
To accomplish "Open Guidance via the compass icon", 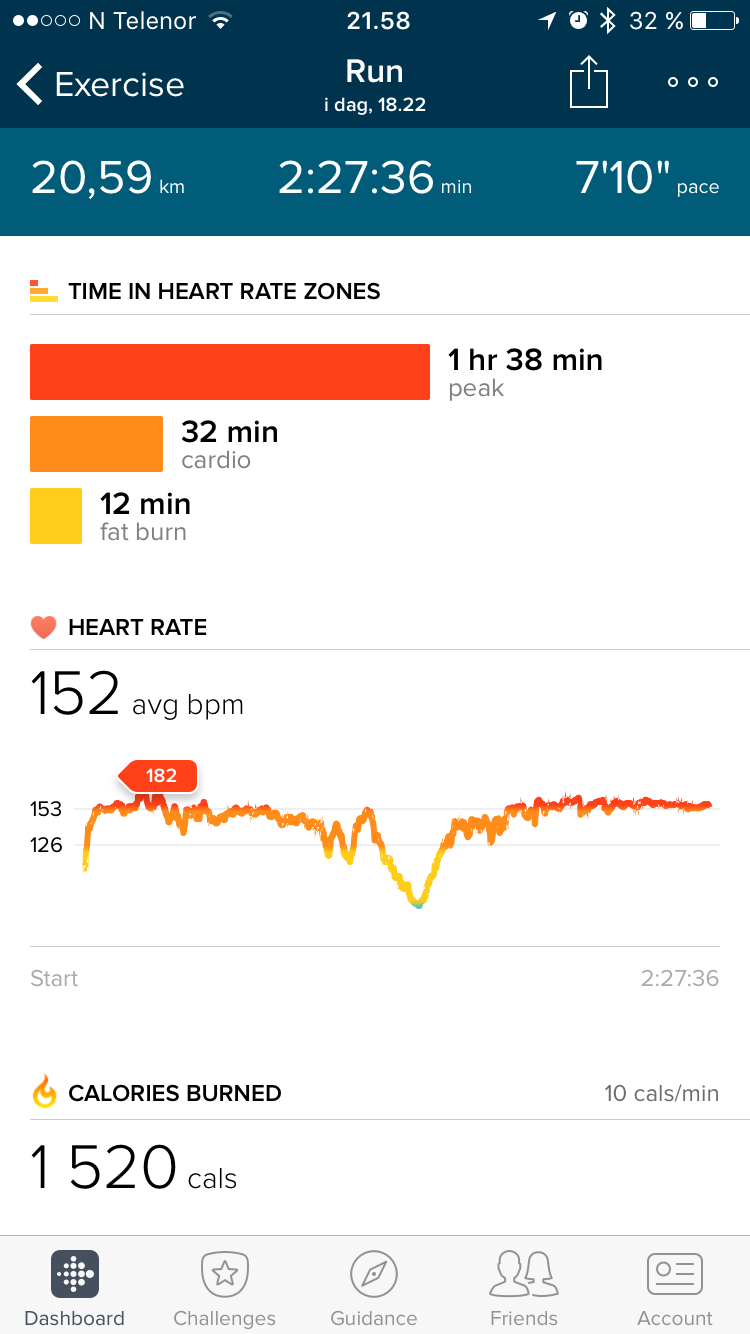I will [x=374, y=1272].
